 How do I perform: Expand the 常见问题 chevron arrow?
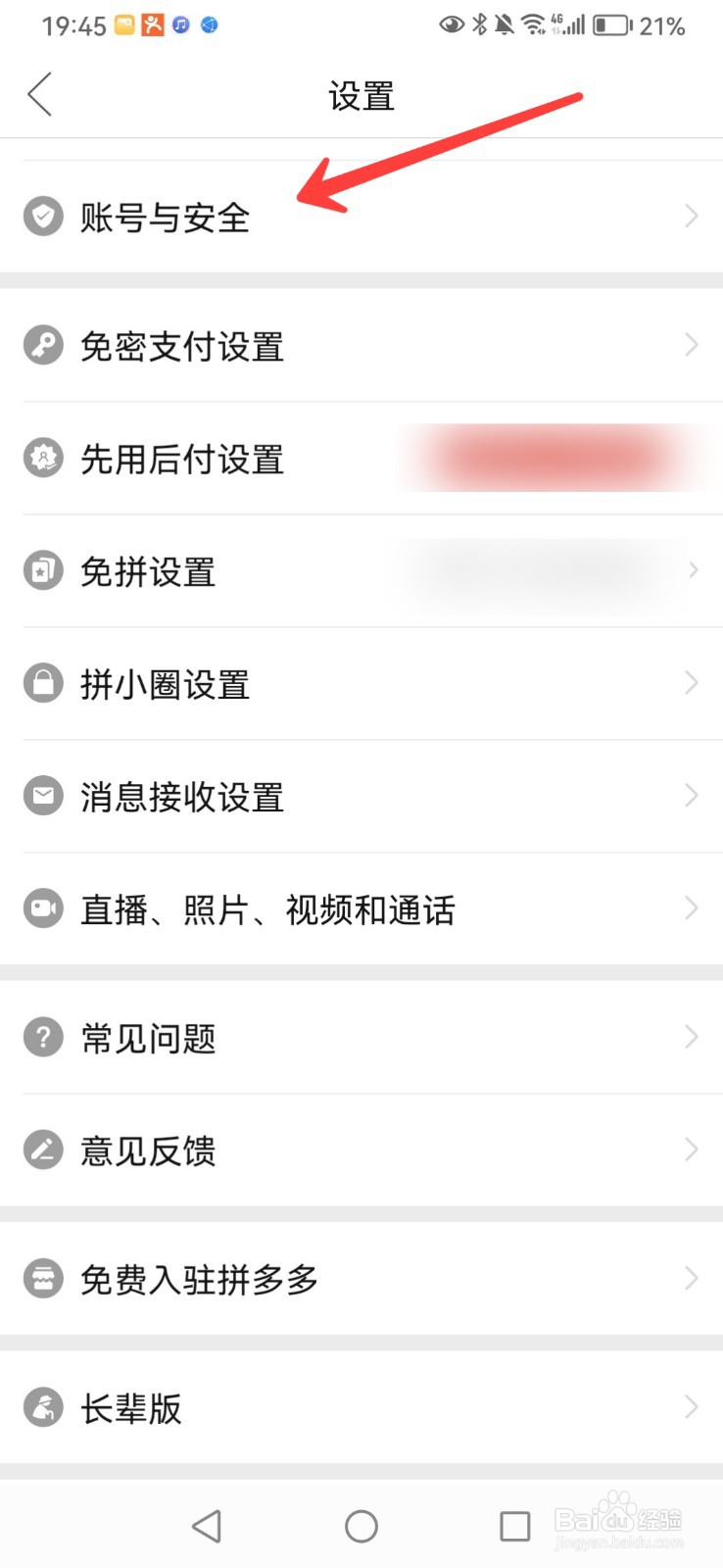click(x=691, y=1036)
